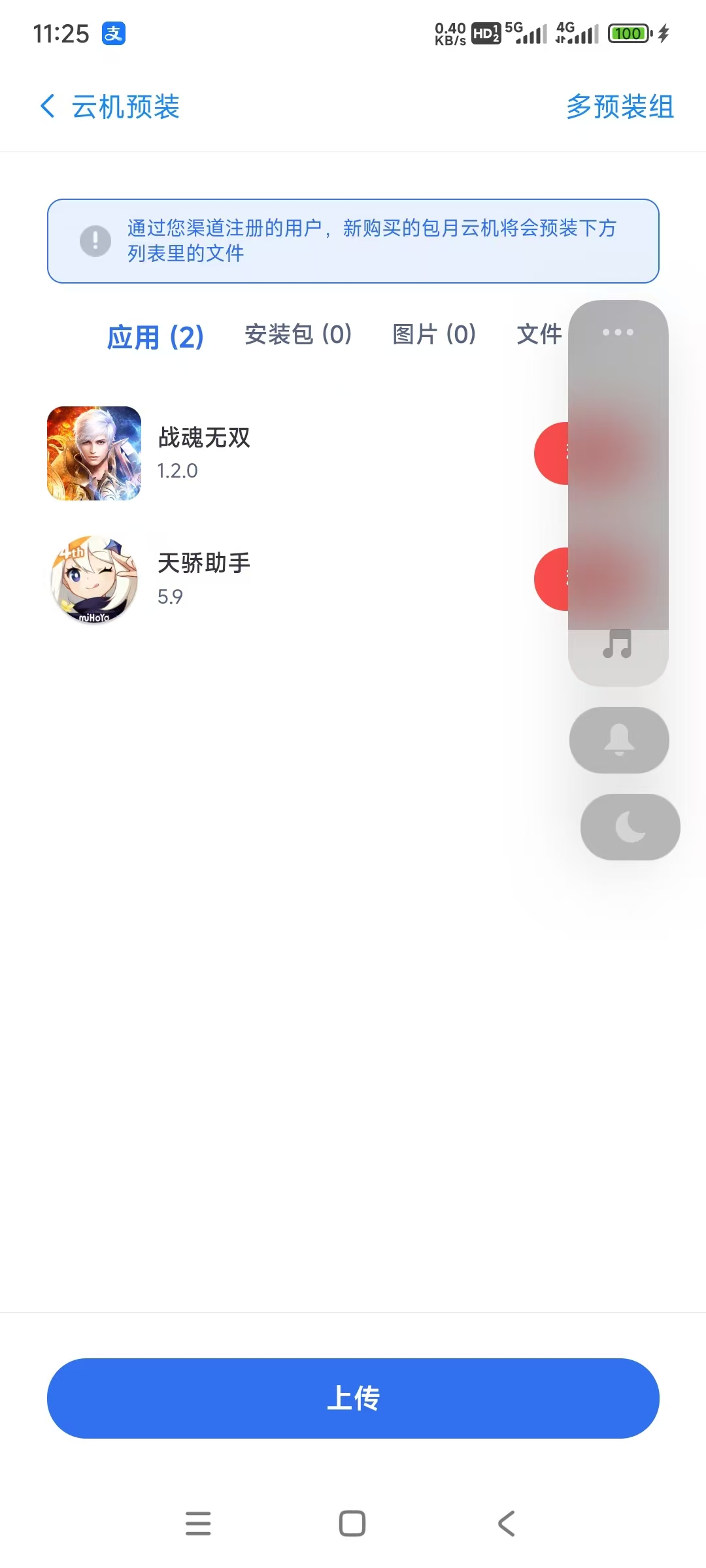
Task: Tap the 天骄助手 Paimon app icon
Action: (93, 579)
